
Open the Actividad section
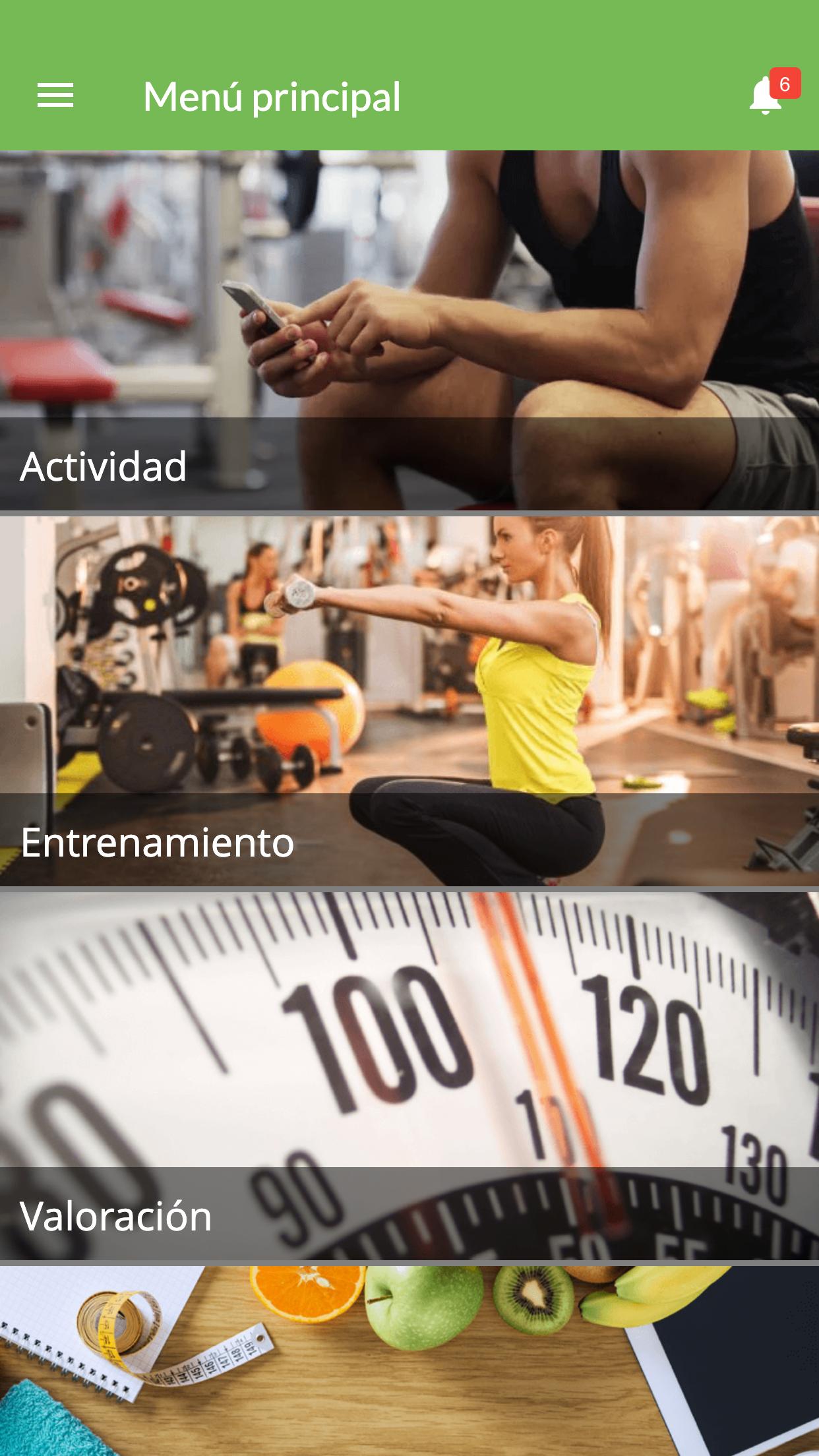tap(409, 330)
